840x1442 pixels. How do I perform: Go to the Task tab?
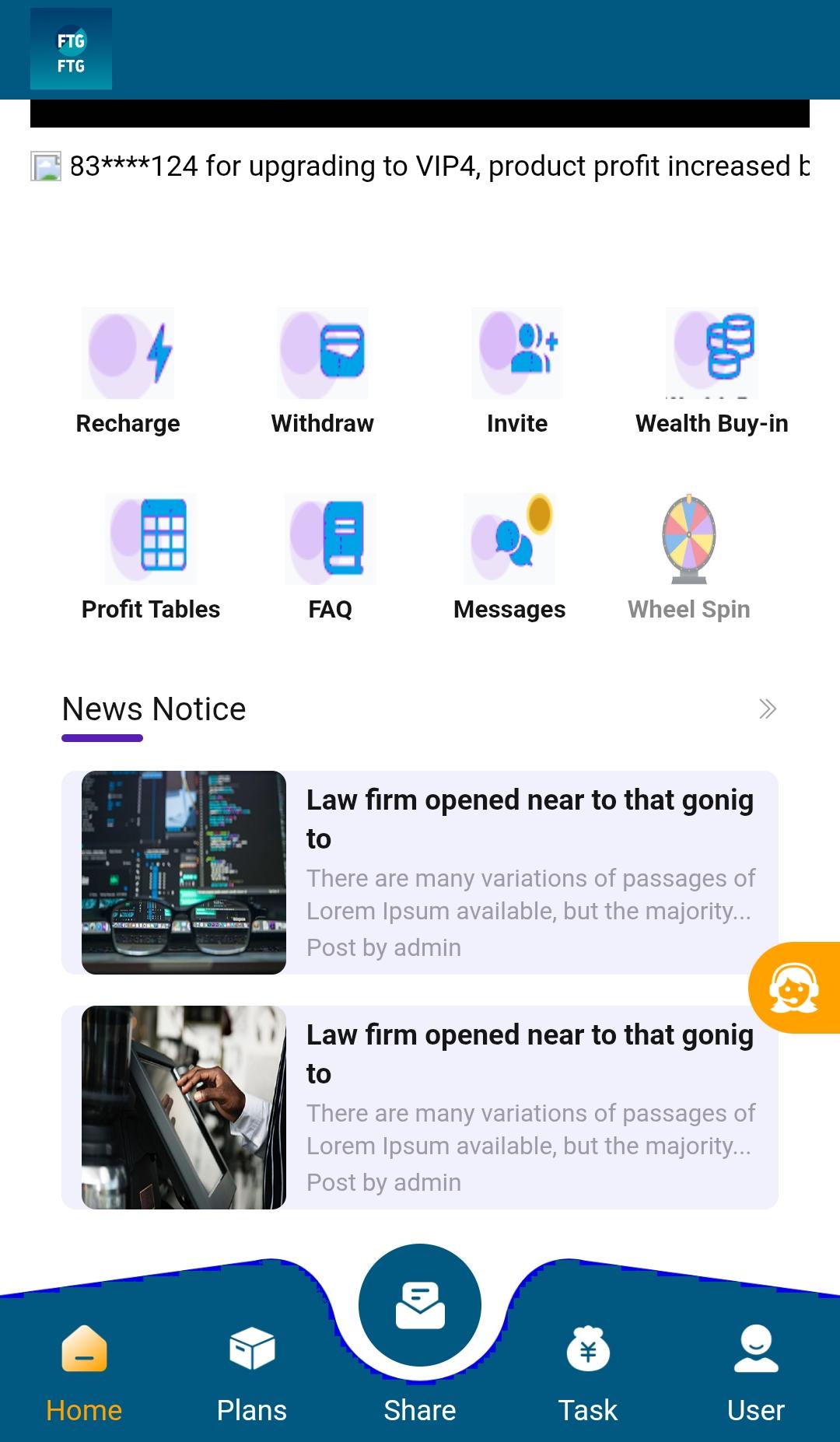point(588,1373)
